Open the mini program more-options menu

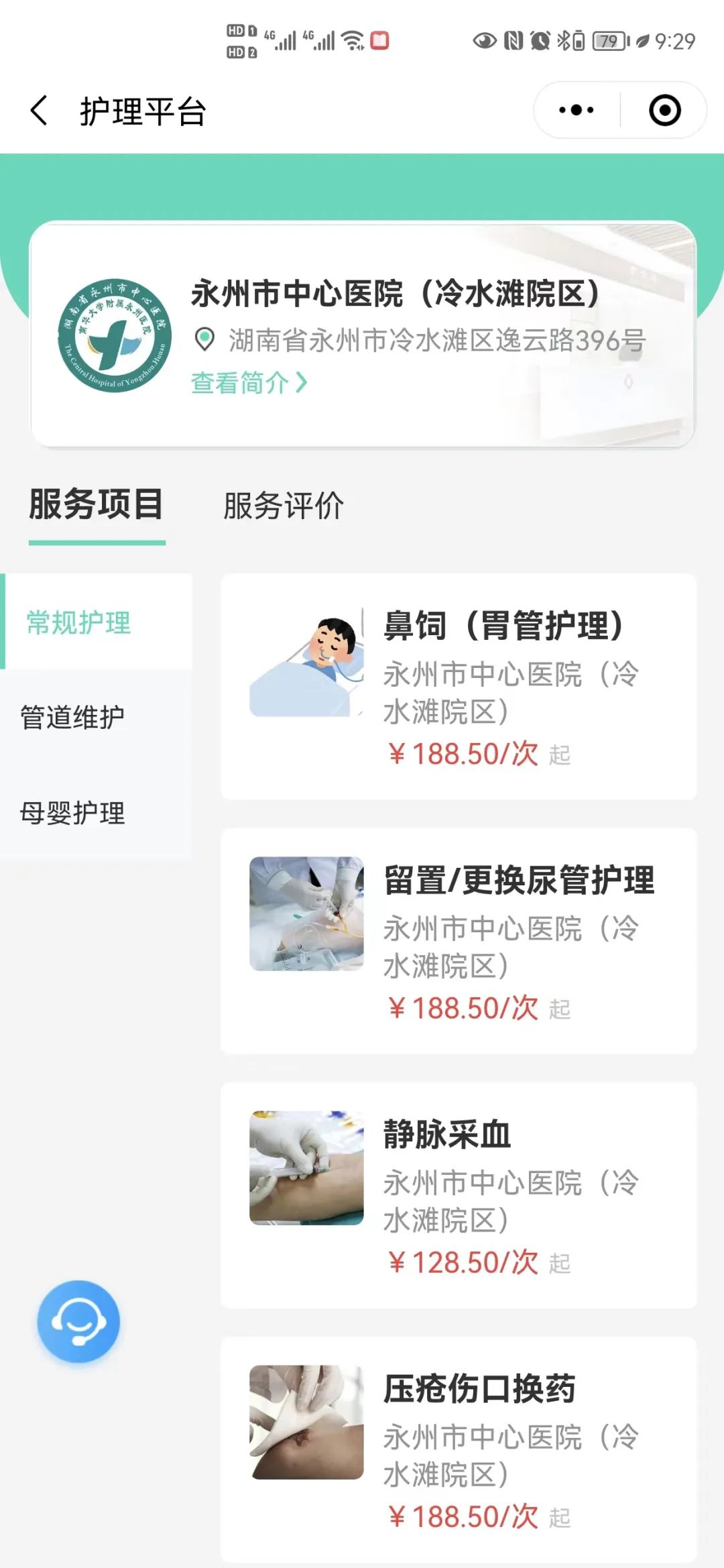pos(577,110)
